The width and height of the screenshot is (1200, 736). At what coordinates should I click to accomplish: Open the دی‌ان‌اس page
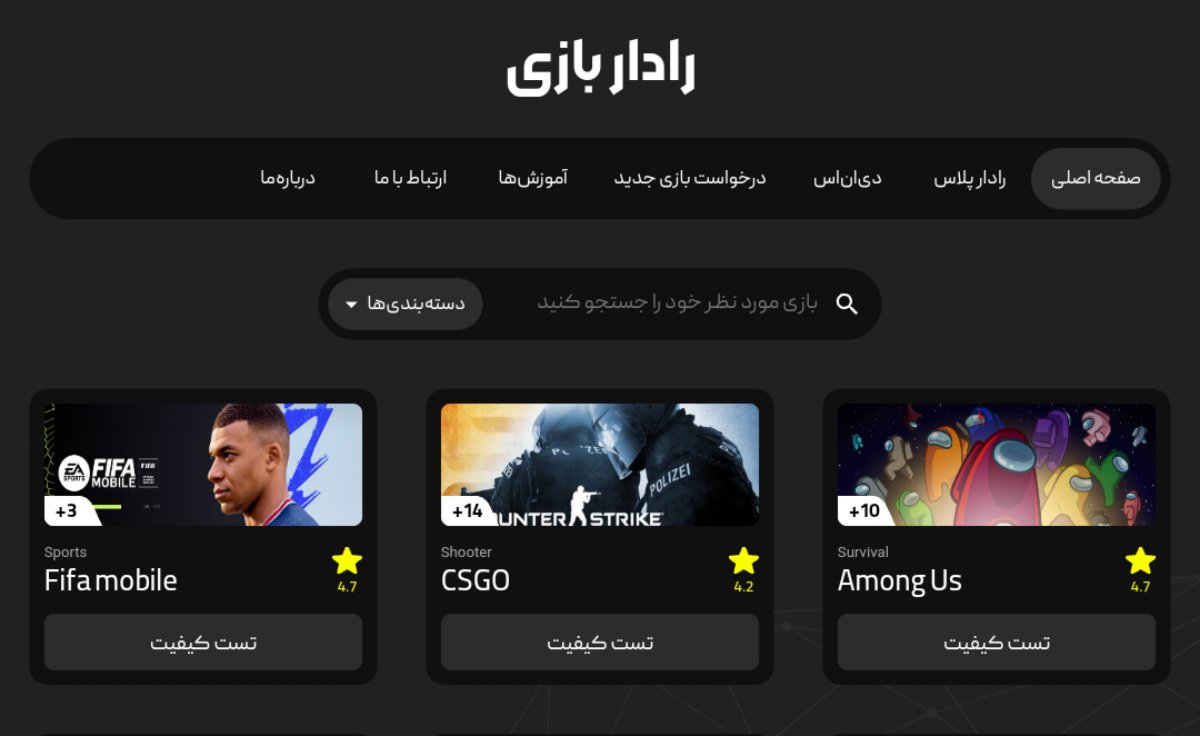[x=847, y=179]
